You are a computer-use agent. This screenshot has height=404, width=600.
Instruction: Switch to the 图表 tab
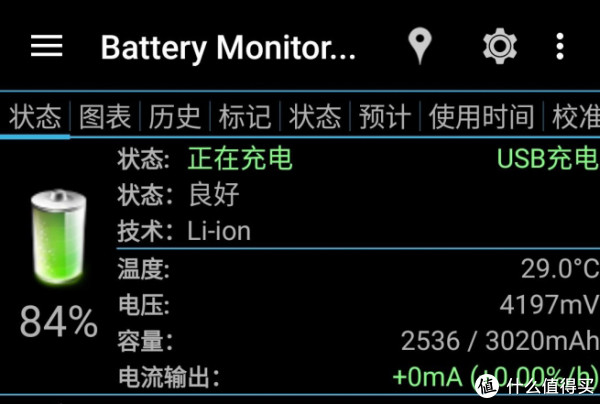105,117
